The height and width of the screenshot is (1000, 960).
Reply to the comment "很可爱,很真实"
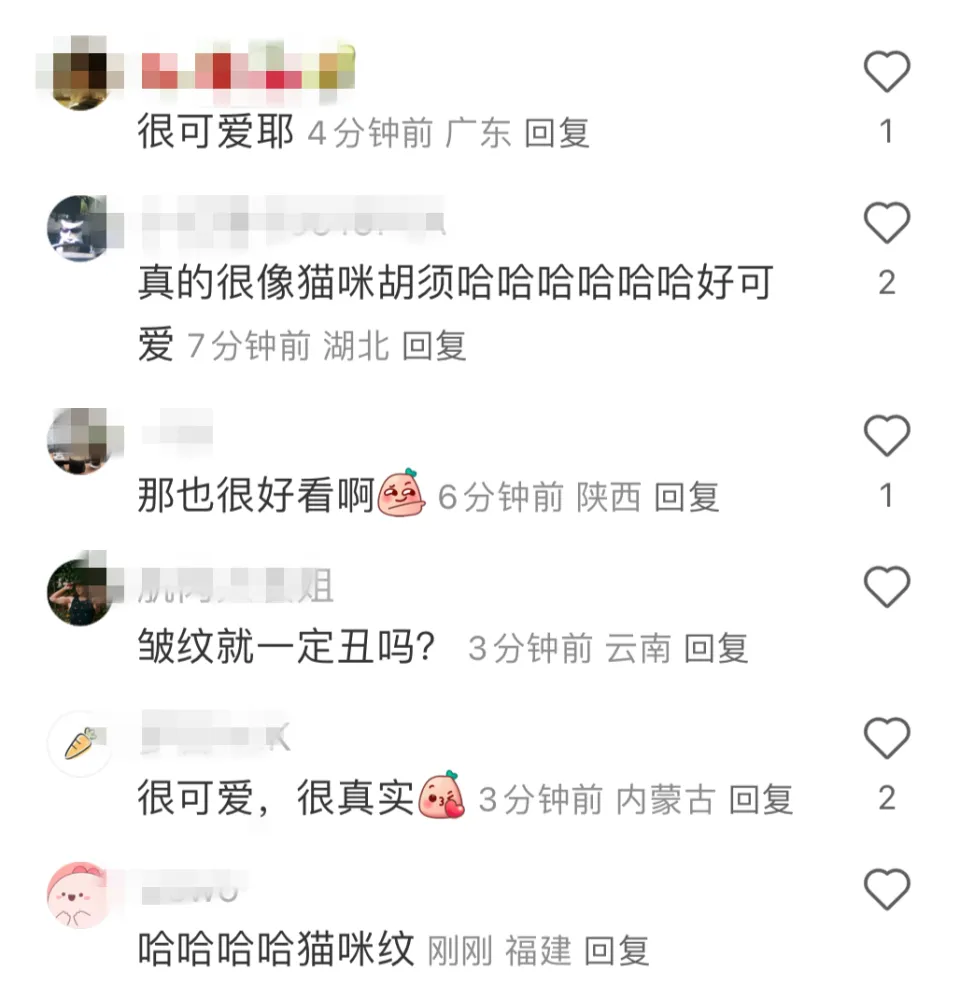click(760, 799)
